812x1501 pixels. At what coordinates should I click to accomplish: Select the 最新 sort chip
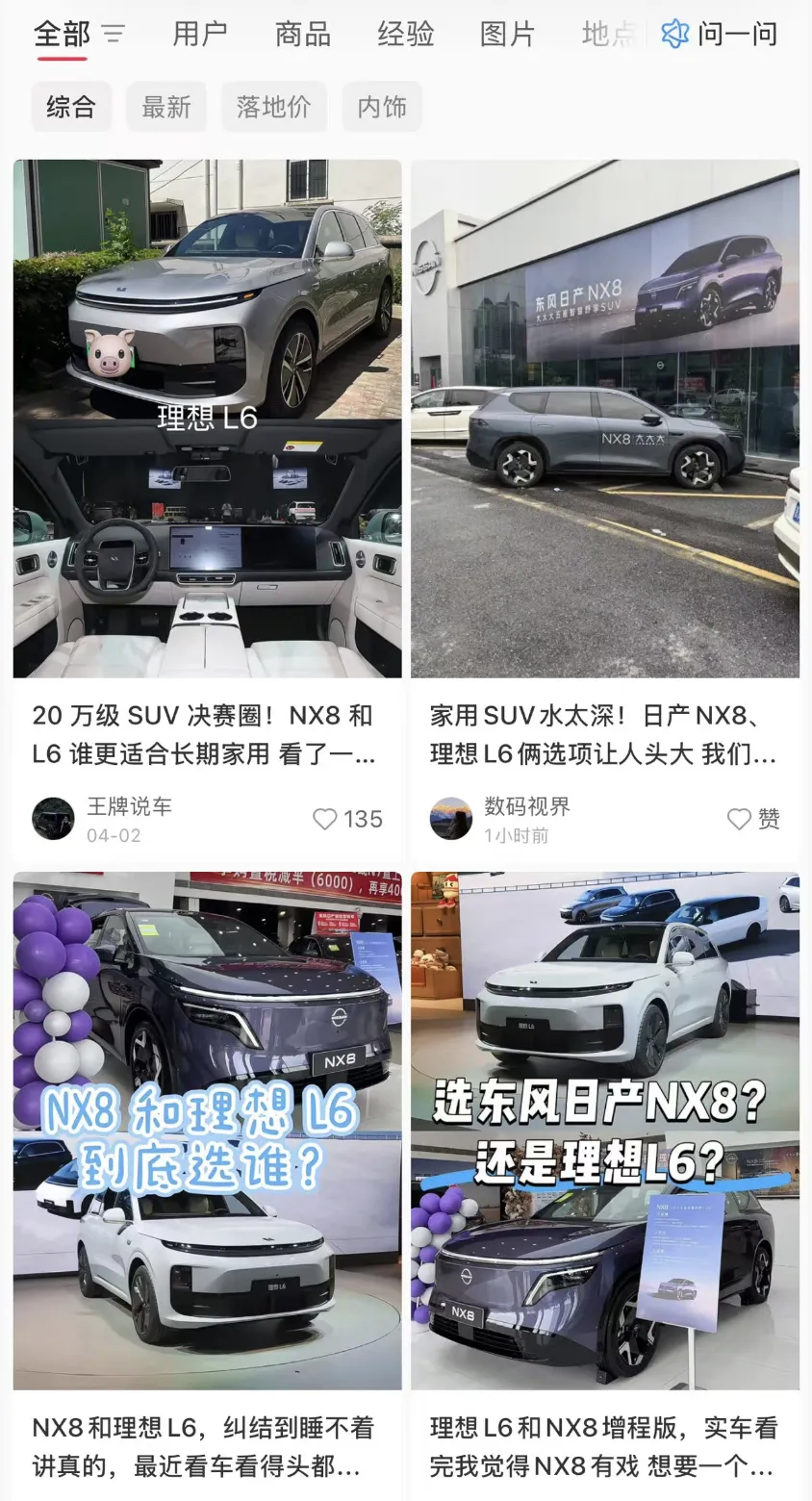166,107
